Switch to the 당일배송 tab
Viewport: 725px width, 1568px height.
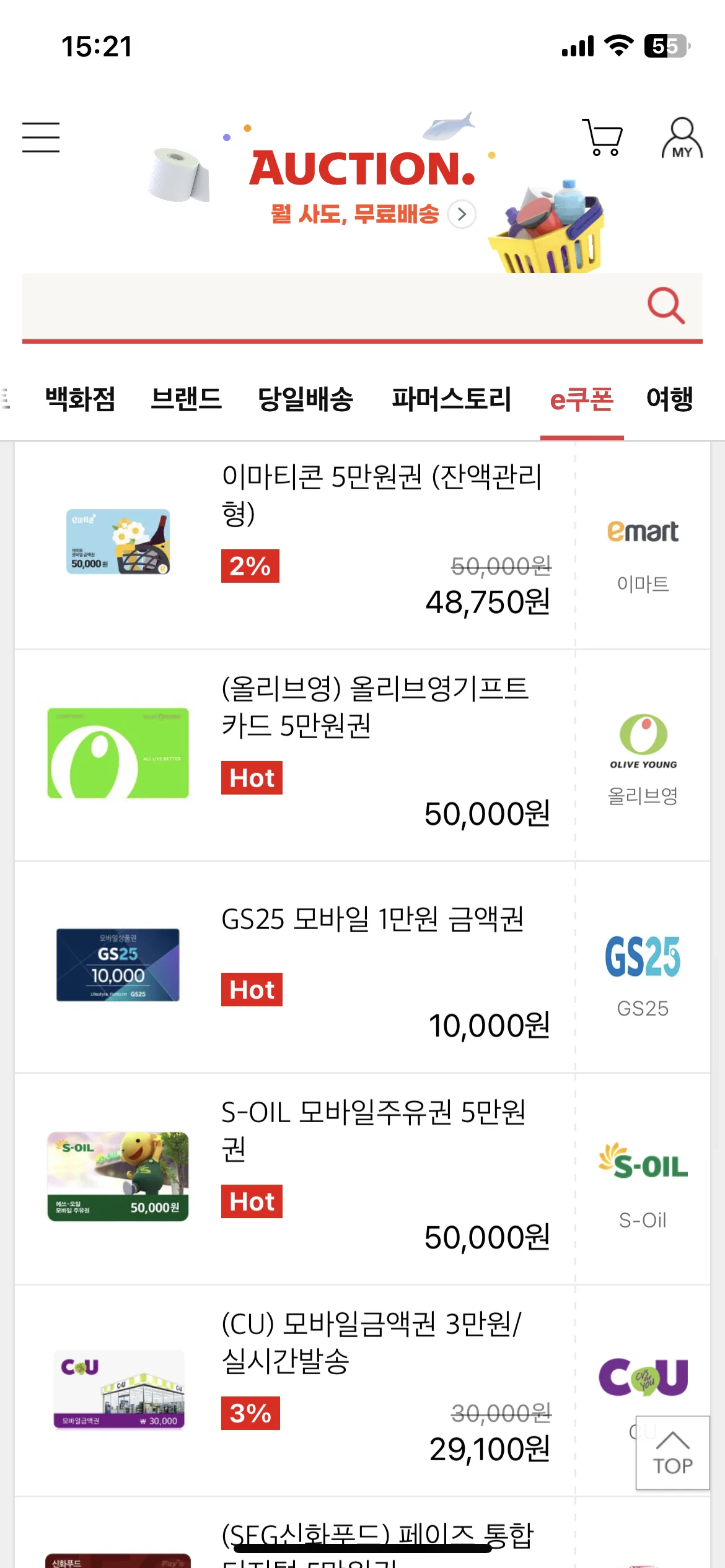pos(305,399)
